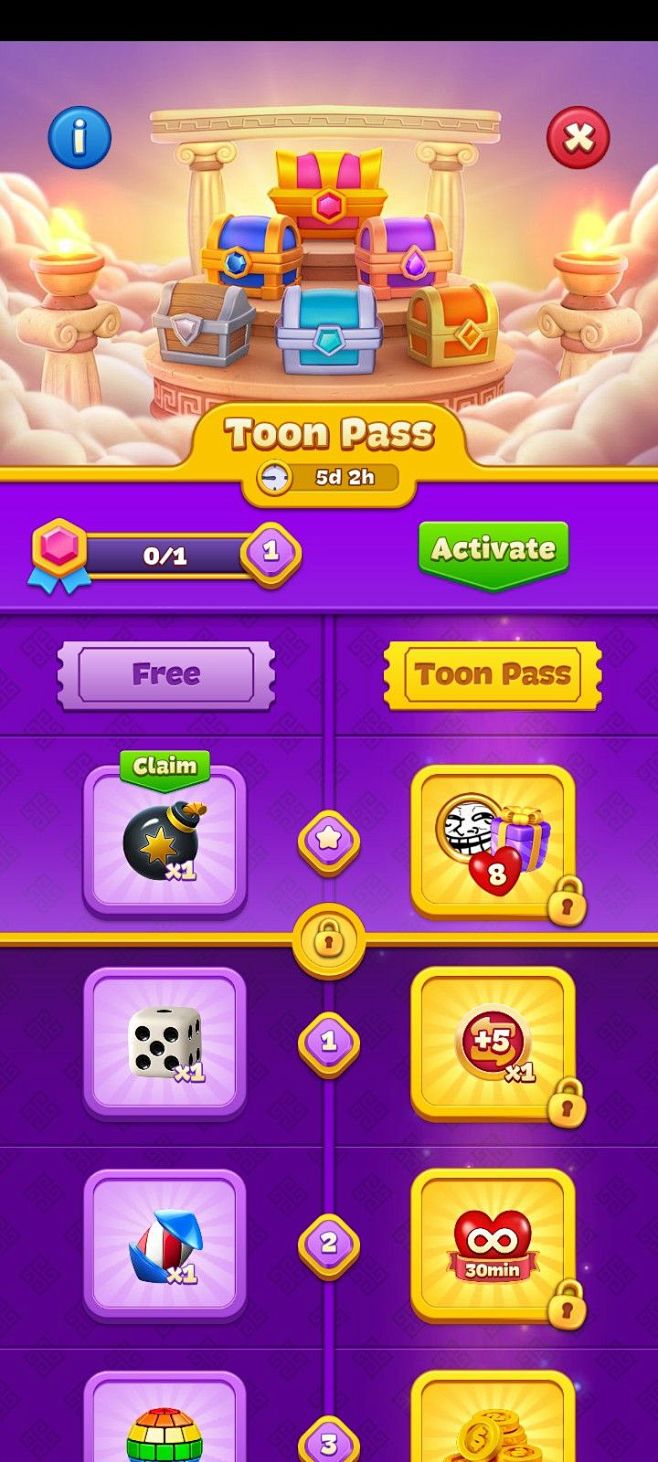Image resolution: width=658 pixels, height=1462 pixels.
Task: Tap the locked 30min infinite lives reward
Action: [493, 1245]
